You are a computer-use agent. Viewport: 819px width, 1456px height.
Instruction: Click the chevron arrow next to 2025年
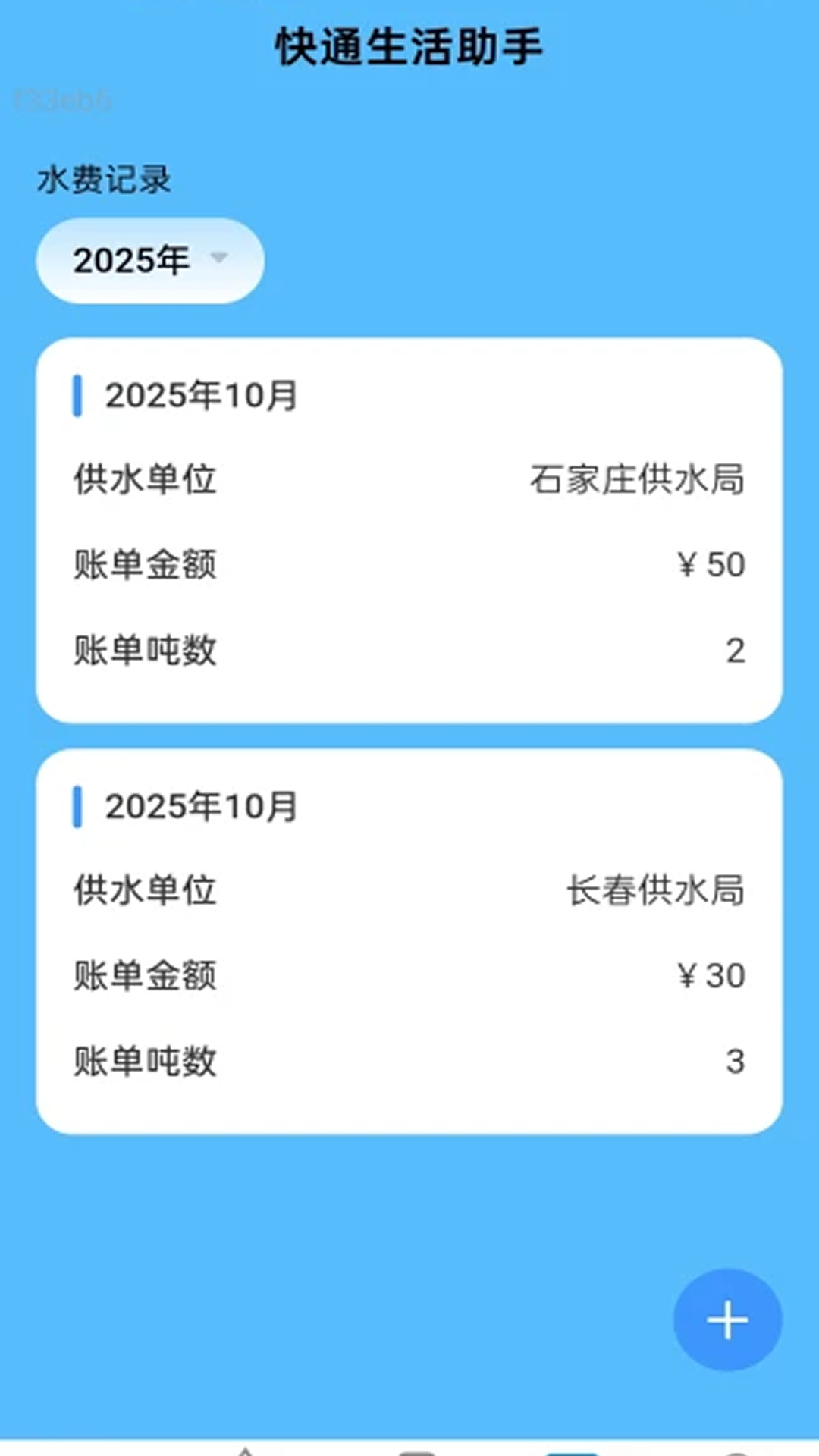click(220, 260)
